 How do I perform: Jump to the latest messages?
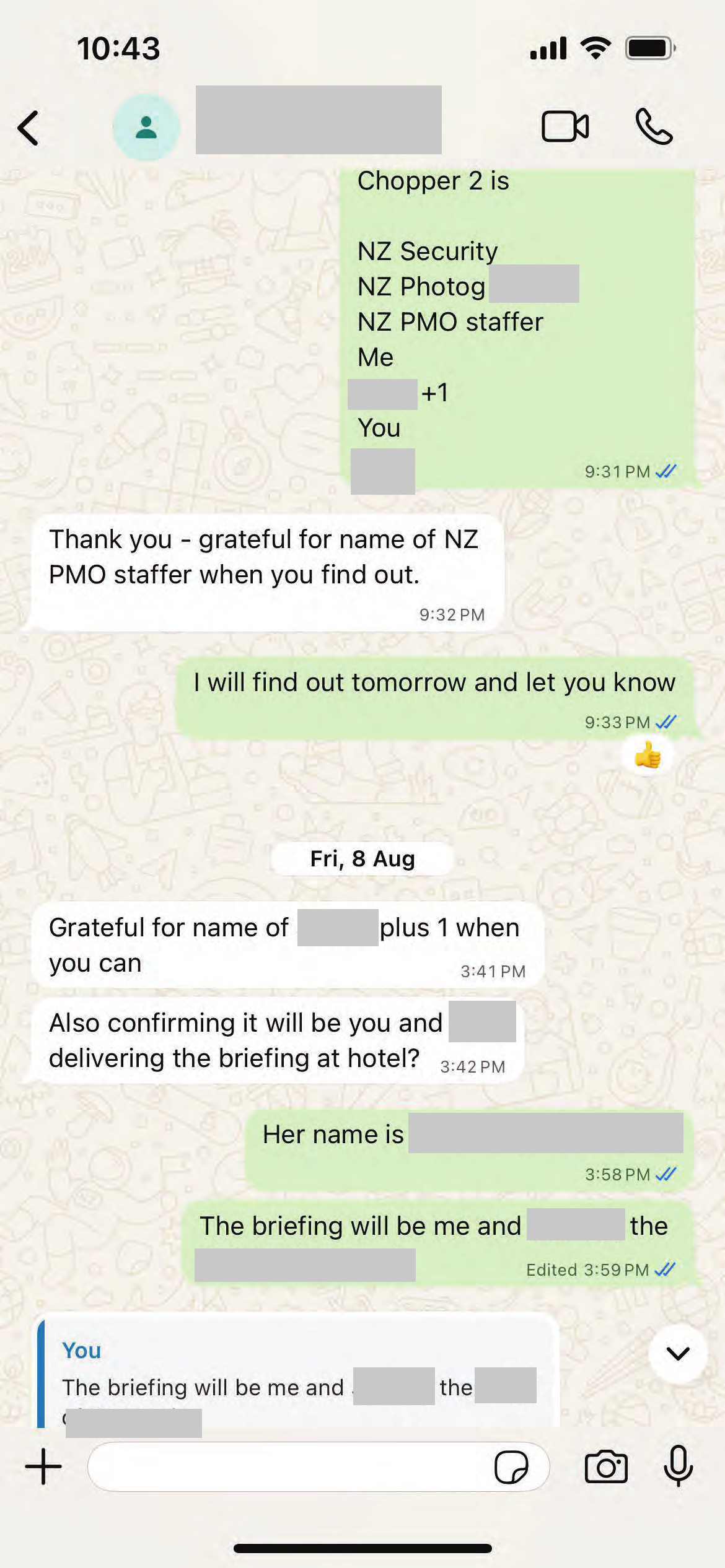[678, 1353]
